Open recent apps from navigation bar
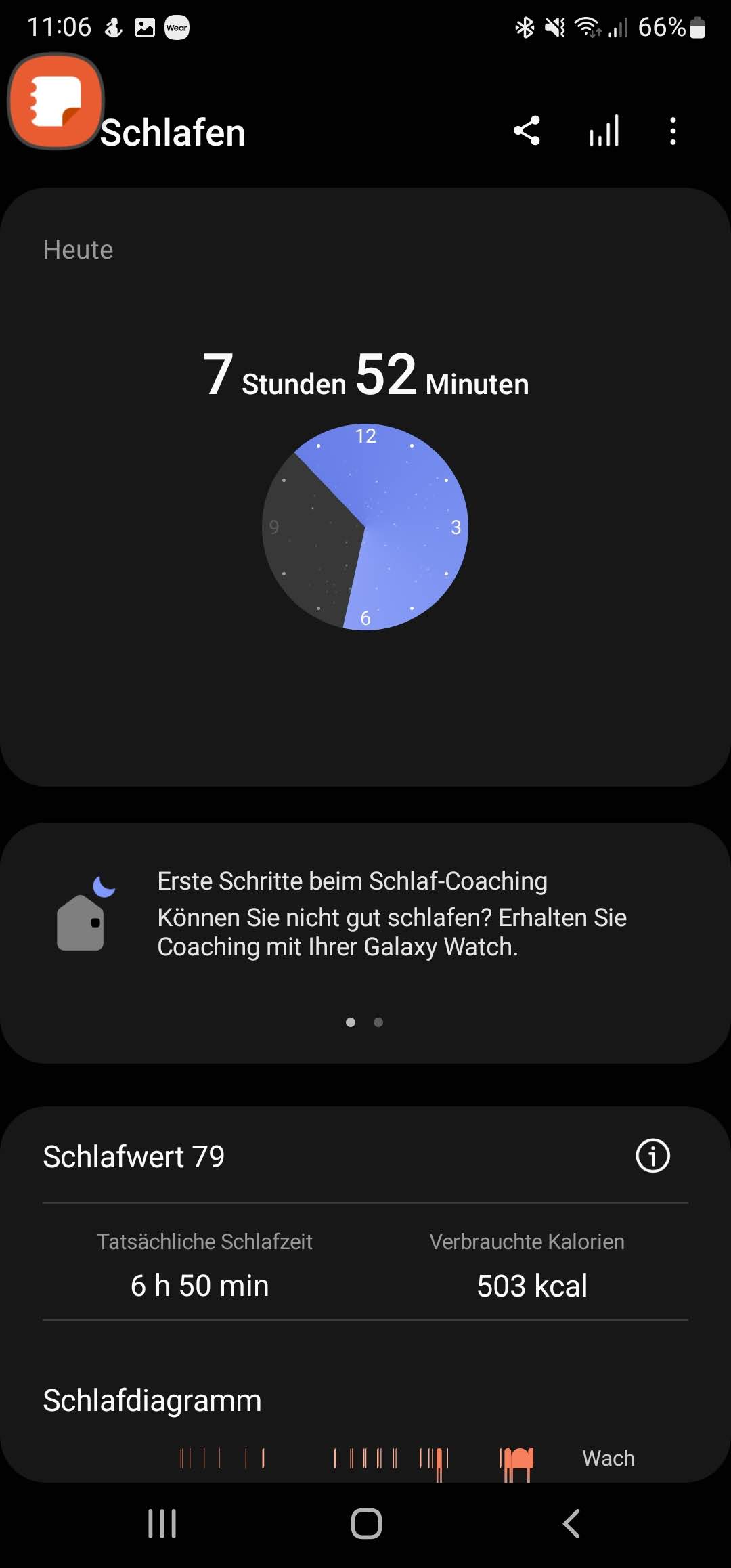 [x=162, y=1523]
